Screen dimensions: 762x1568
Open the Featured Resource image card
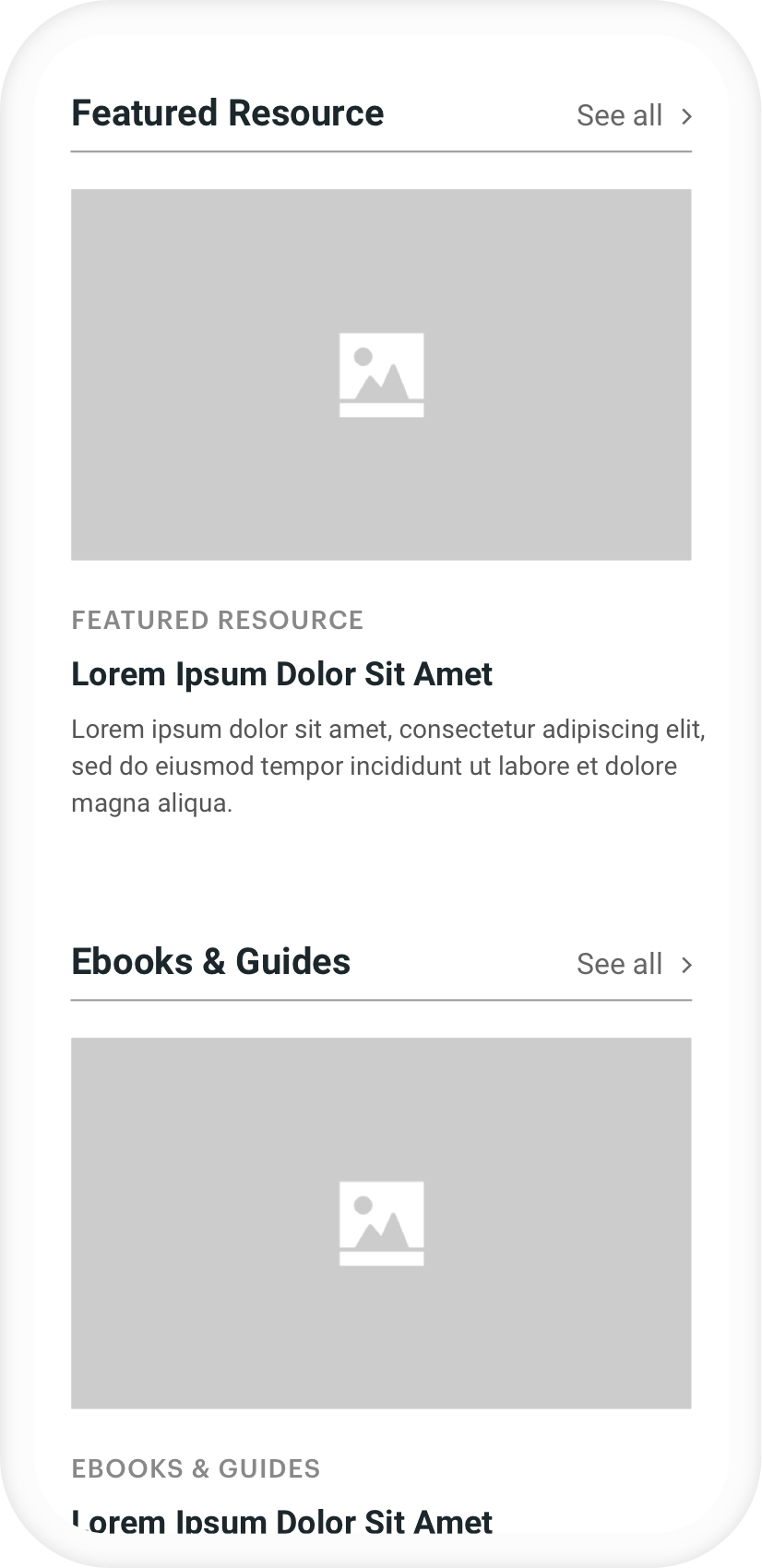pos(381,374)
